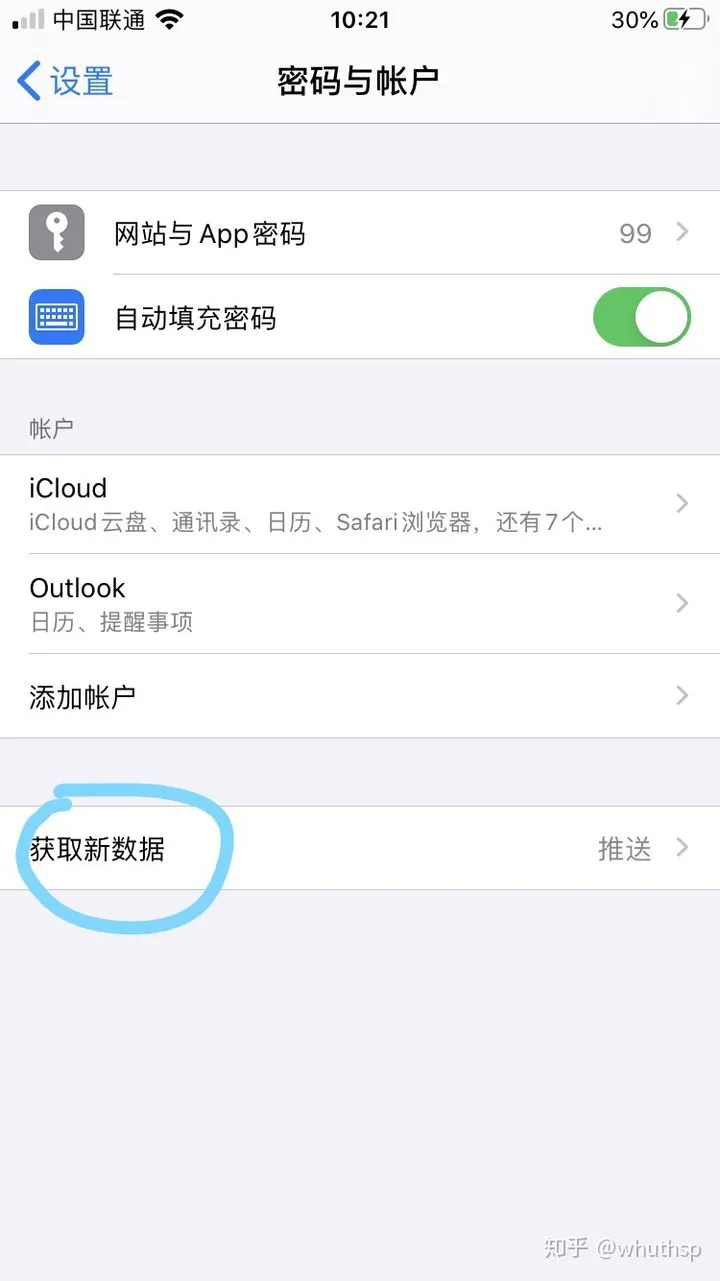Open 获取新数据 settings
720x1281 pixels.
[360, 849]
